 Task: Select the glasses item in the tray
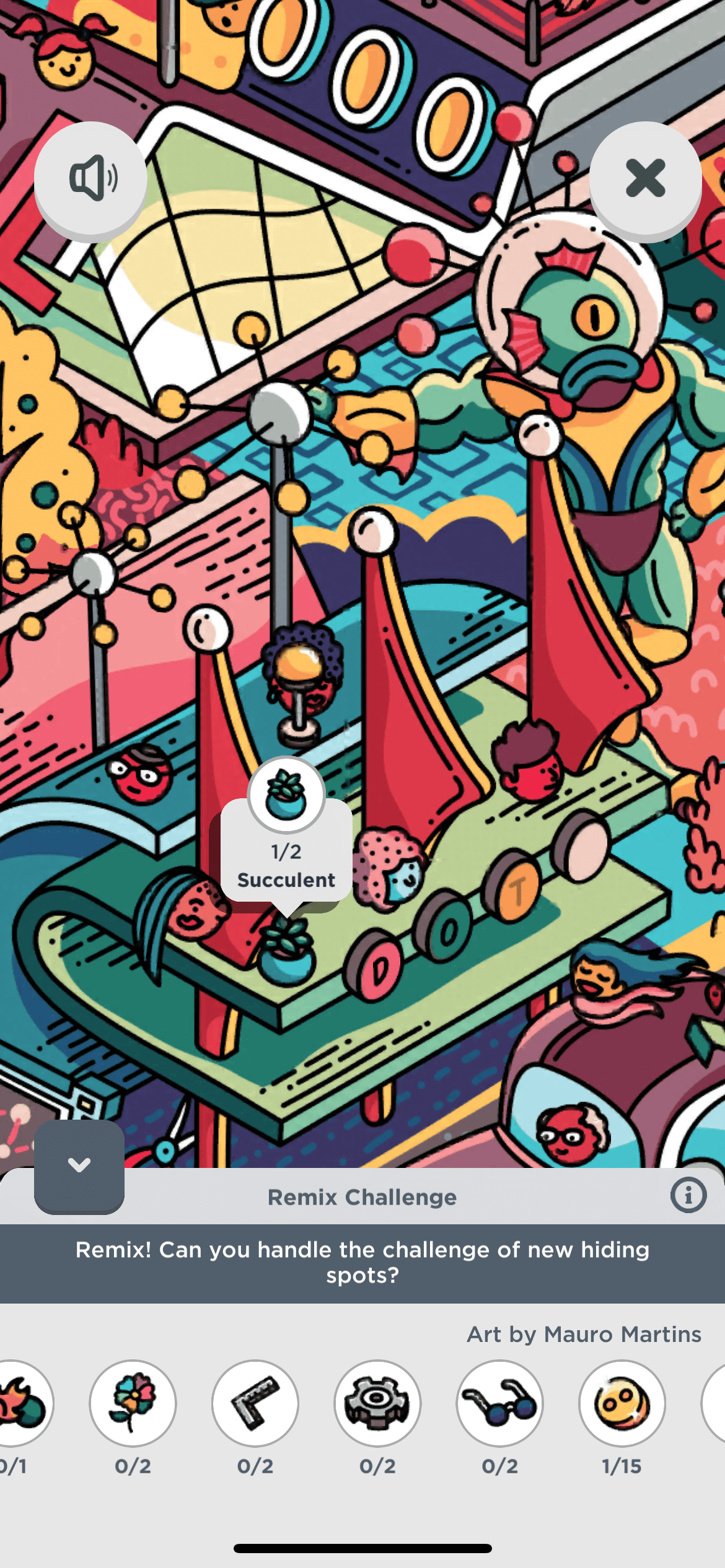pos(499,1403)
